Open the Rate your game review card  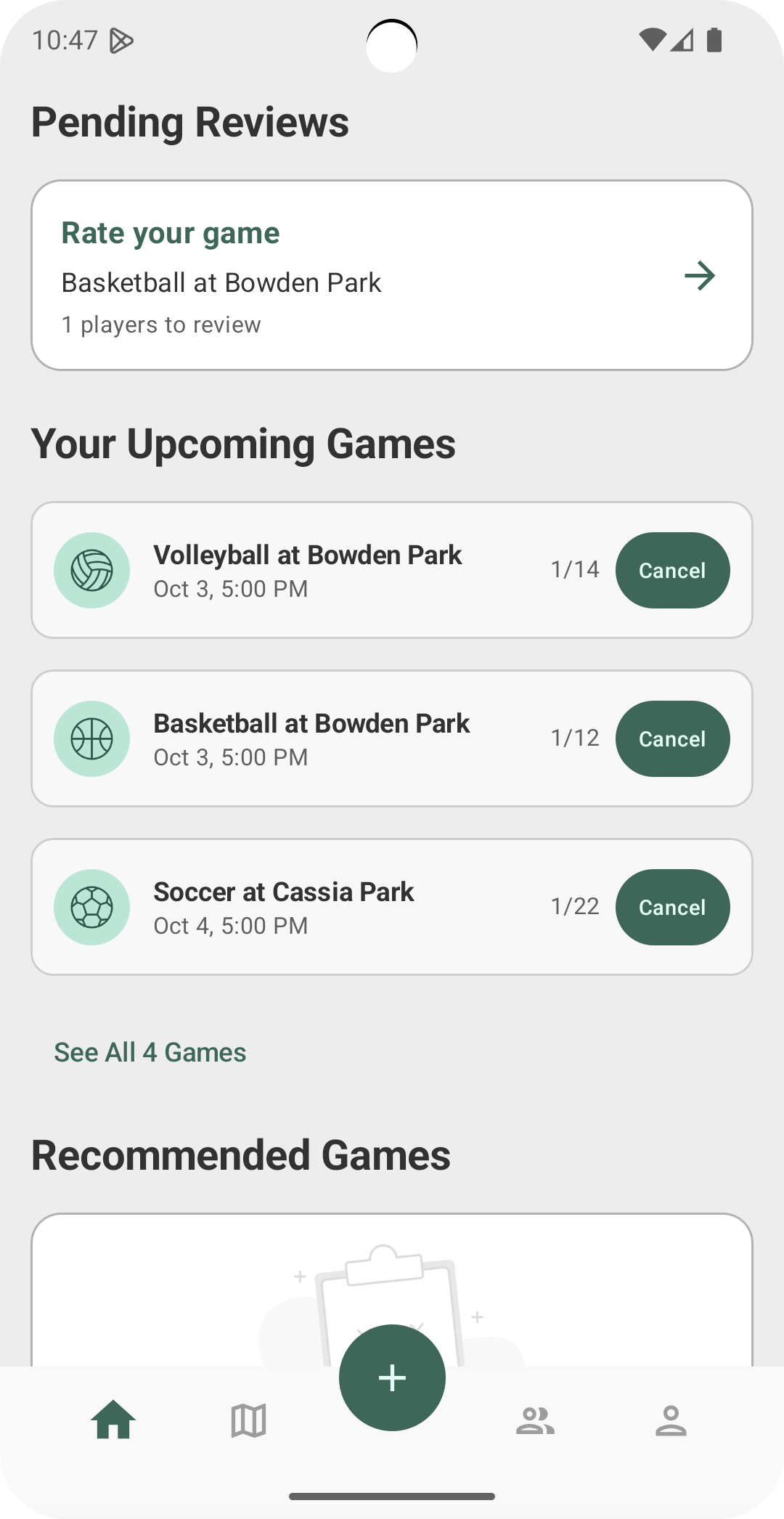coord(392,274)
